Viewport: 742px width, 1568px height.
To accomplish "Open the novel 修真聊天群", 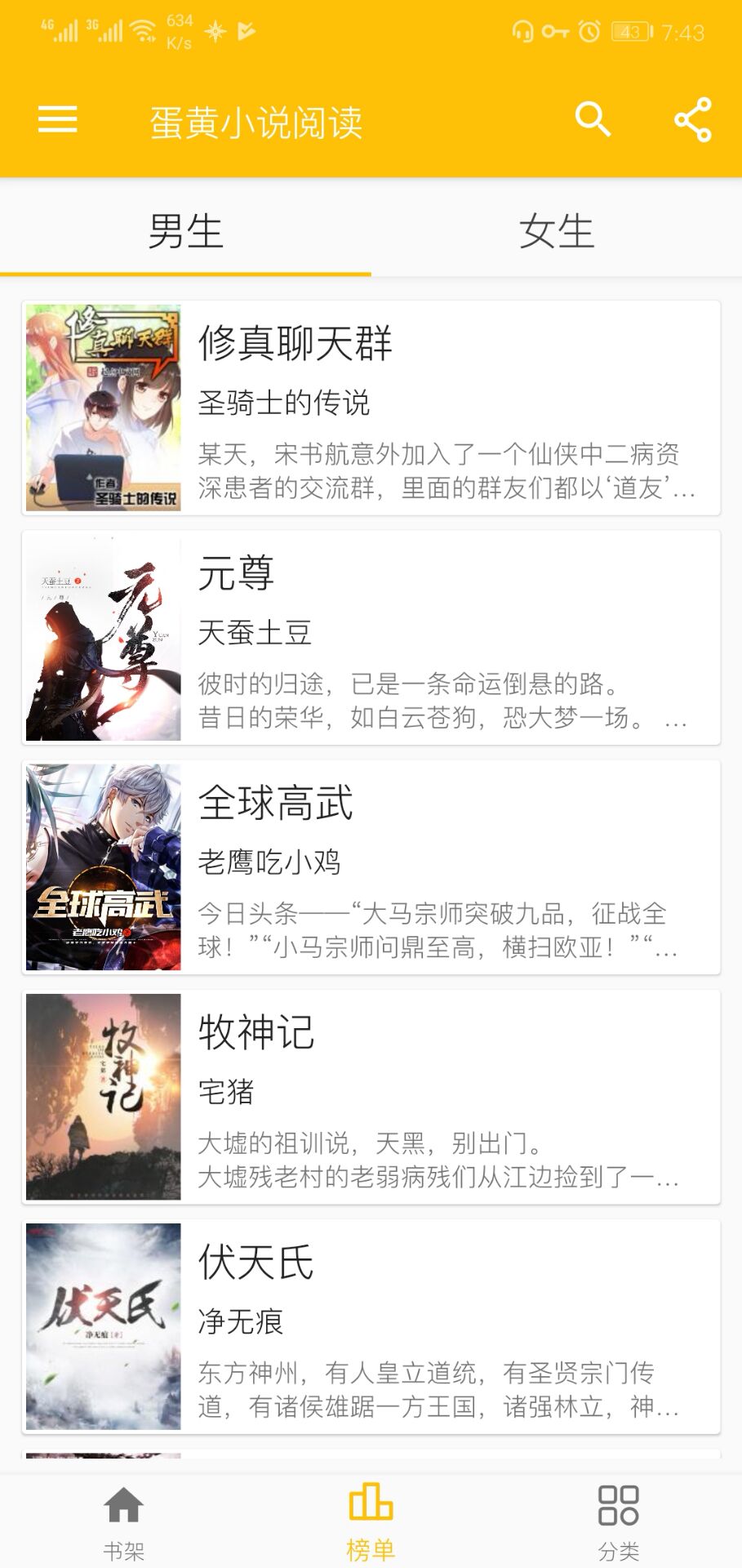I will (295, 345).
